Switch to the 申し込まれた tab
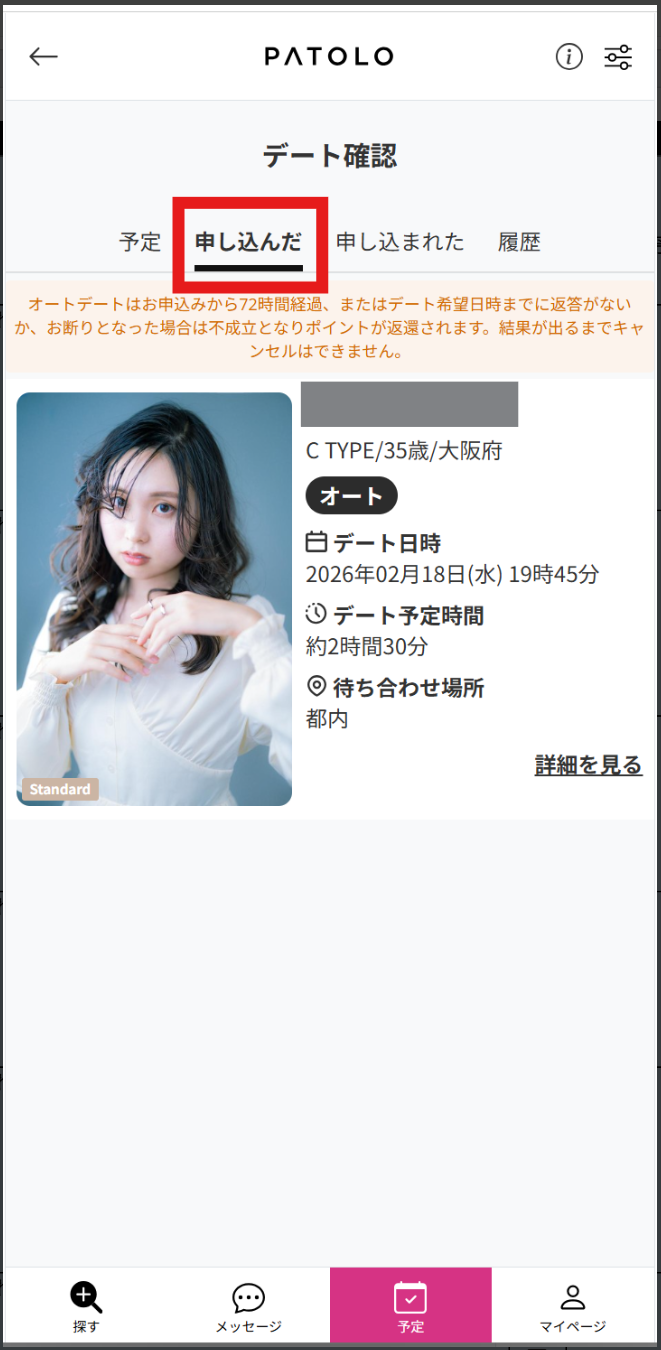The image size is (661, 1350). tap(400, 242)
